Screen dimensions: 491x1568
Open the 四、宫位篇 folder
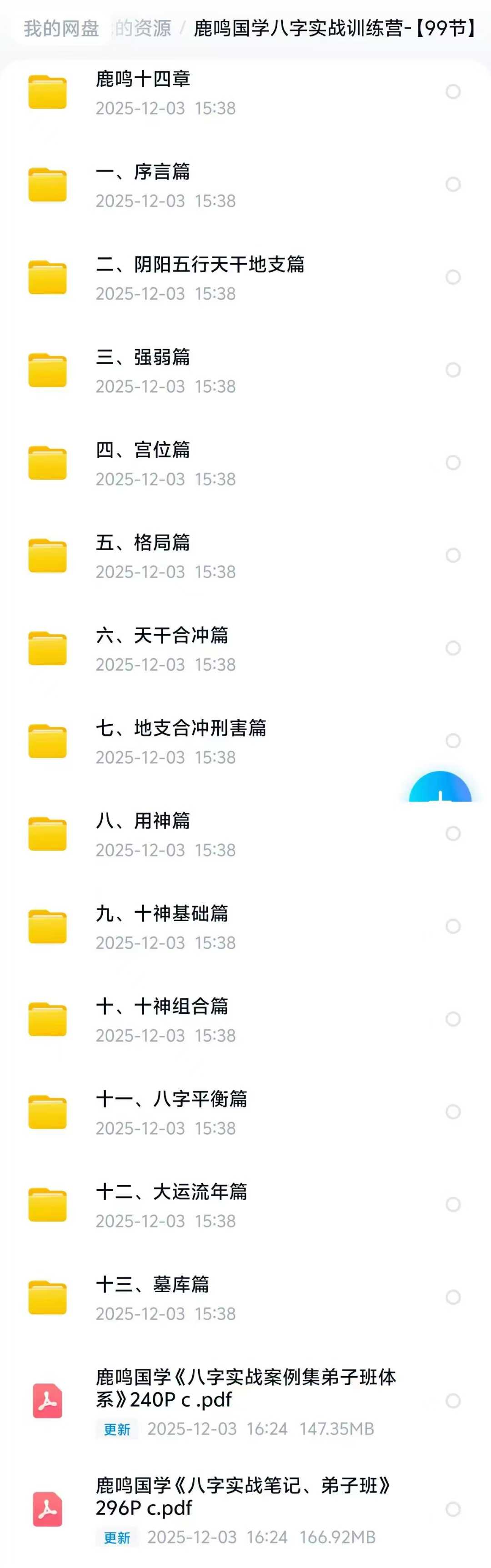(143, 451)
